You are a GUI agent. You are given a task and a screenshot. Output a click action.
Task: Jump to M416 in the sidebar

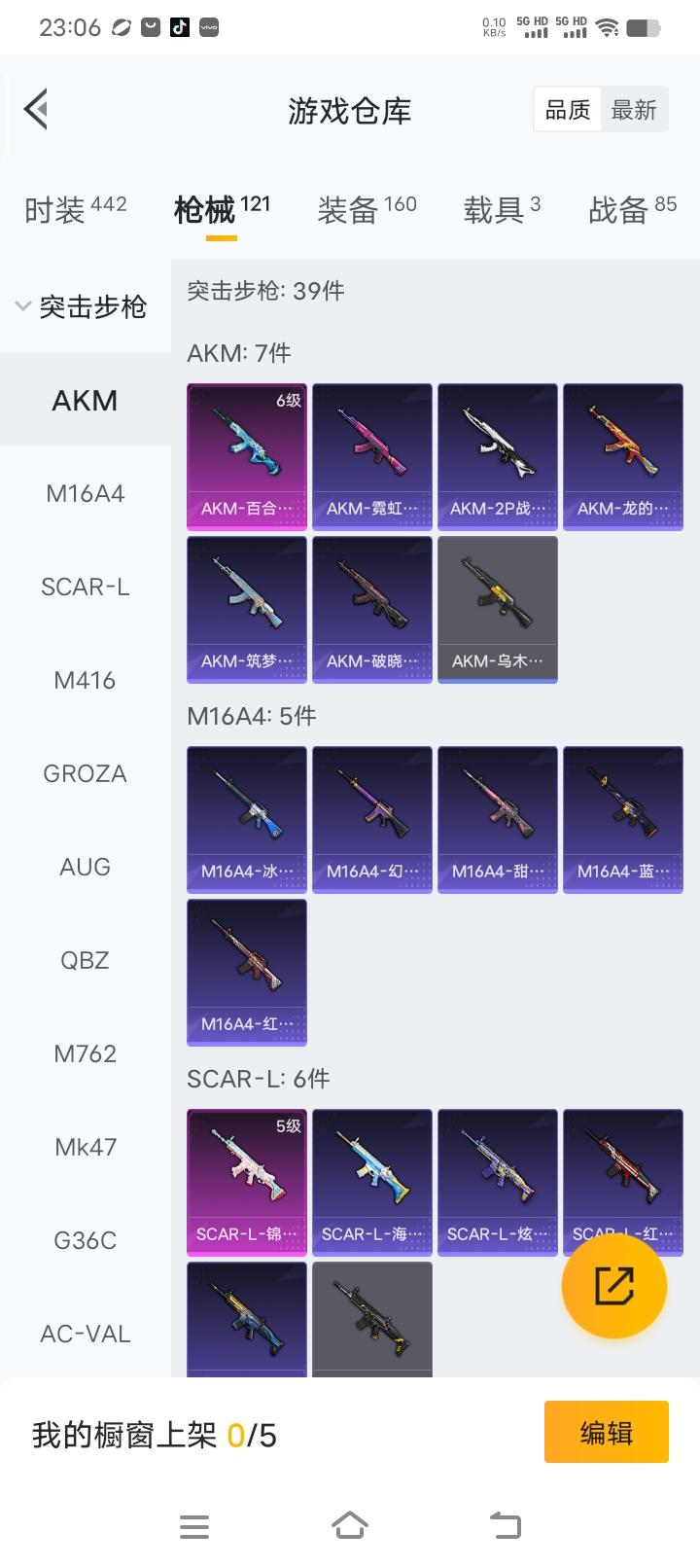(86, 680)
